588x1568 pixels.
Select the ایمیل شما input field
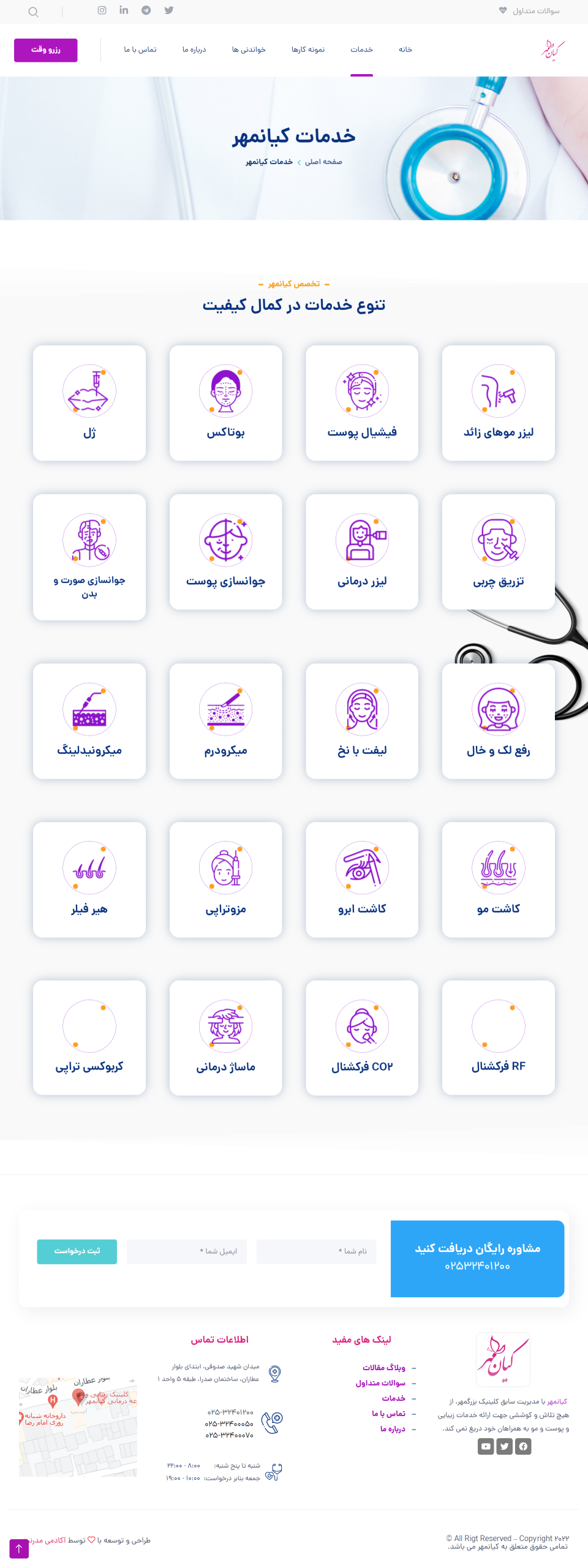[187, 1251]
